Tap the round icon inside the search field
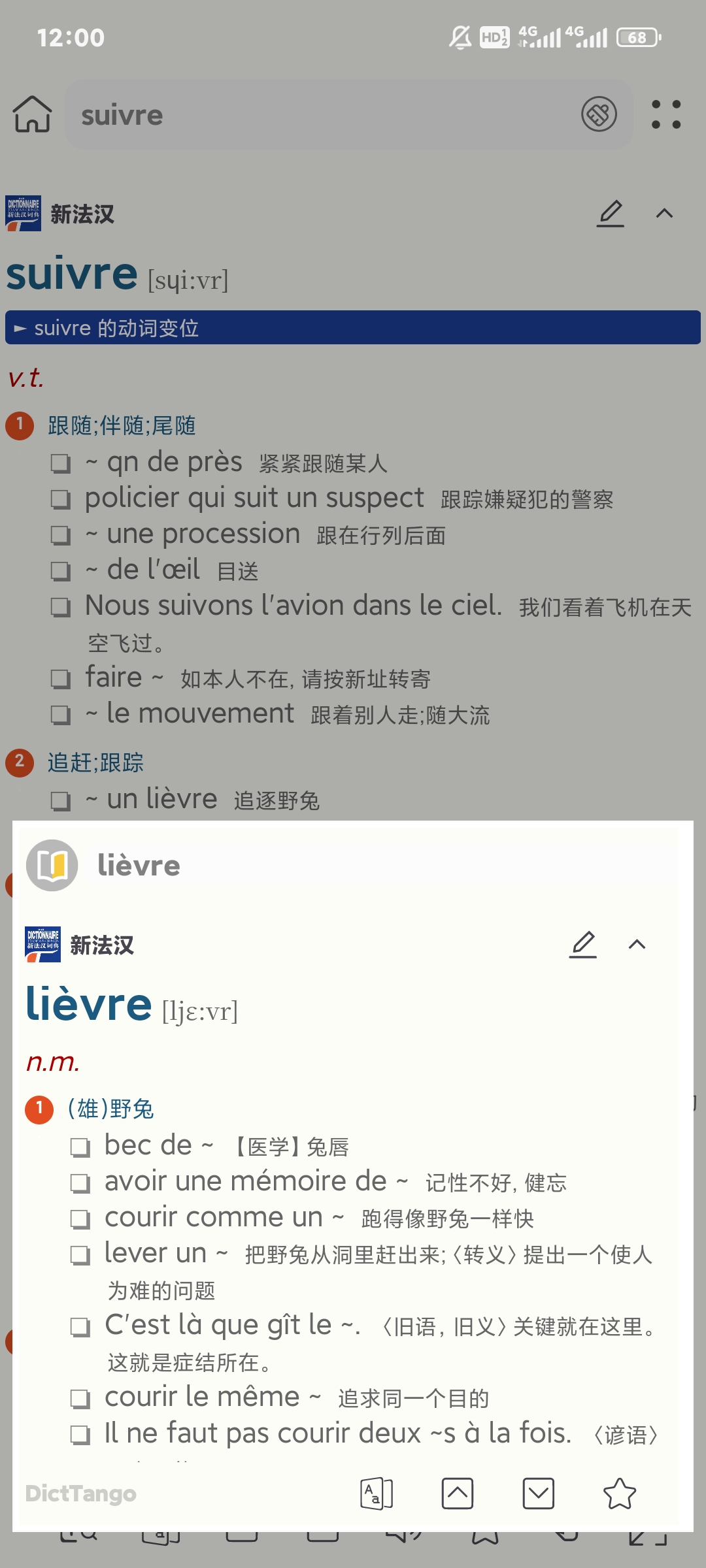This screenshot has width=706, height=1568. (x=599, y=114)
